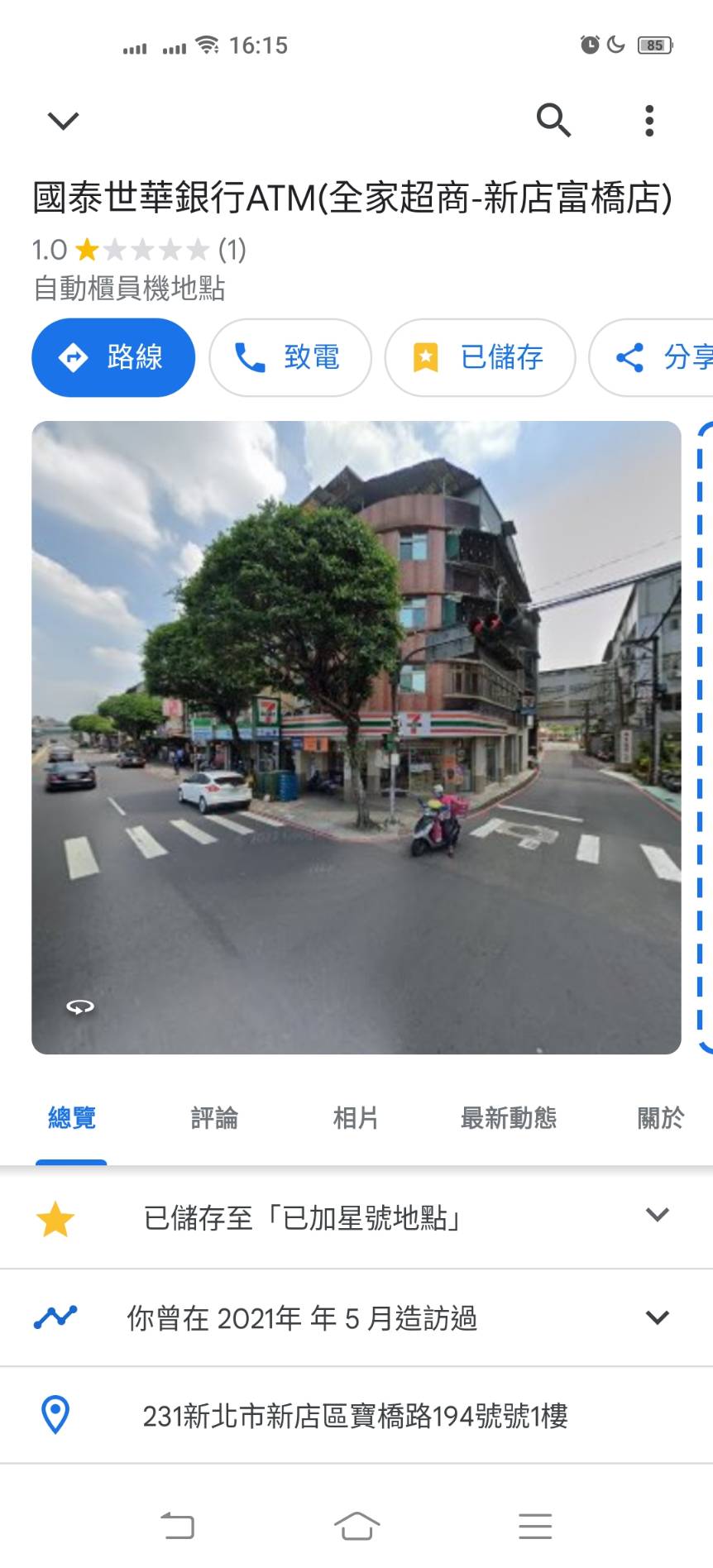Go back with the system back button

pos(177,1526)
